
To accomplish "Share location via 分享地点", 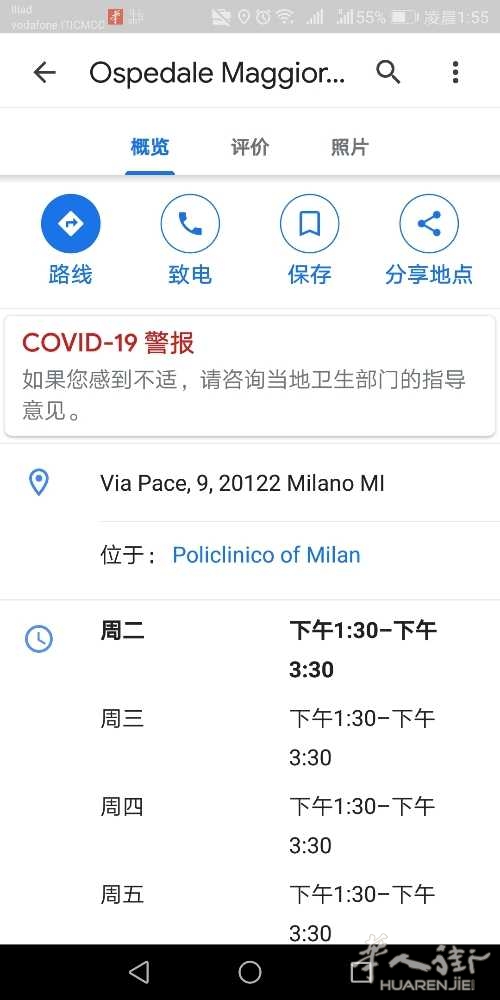I will pos(429,240).
